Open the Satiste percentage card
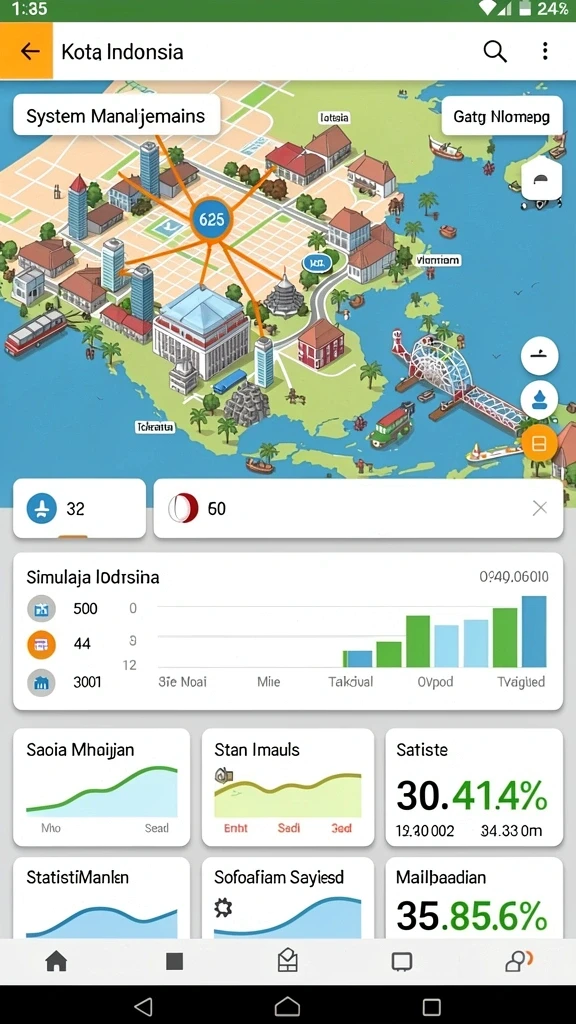576x1024 pixels. (x=474, y=787)
